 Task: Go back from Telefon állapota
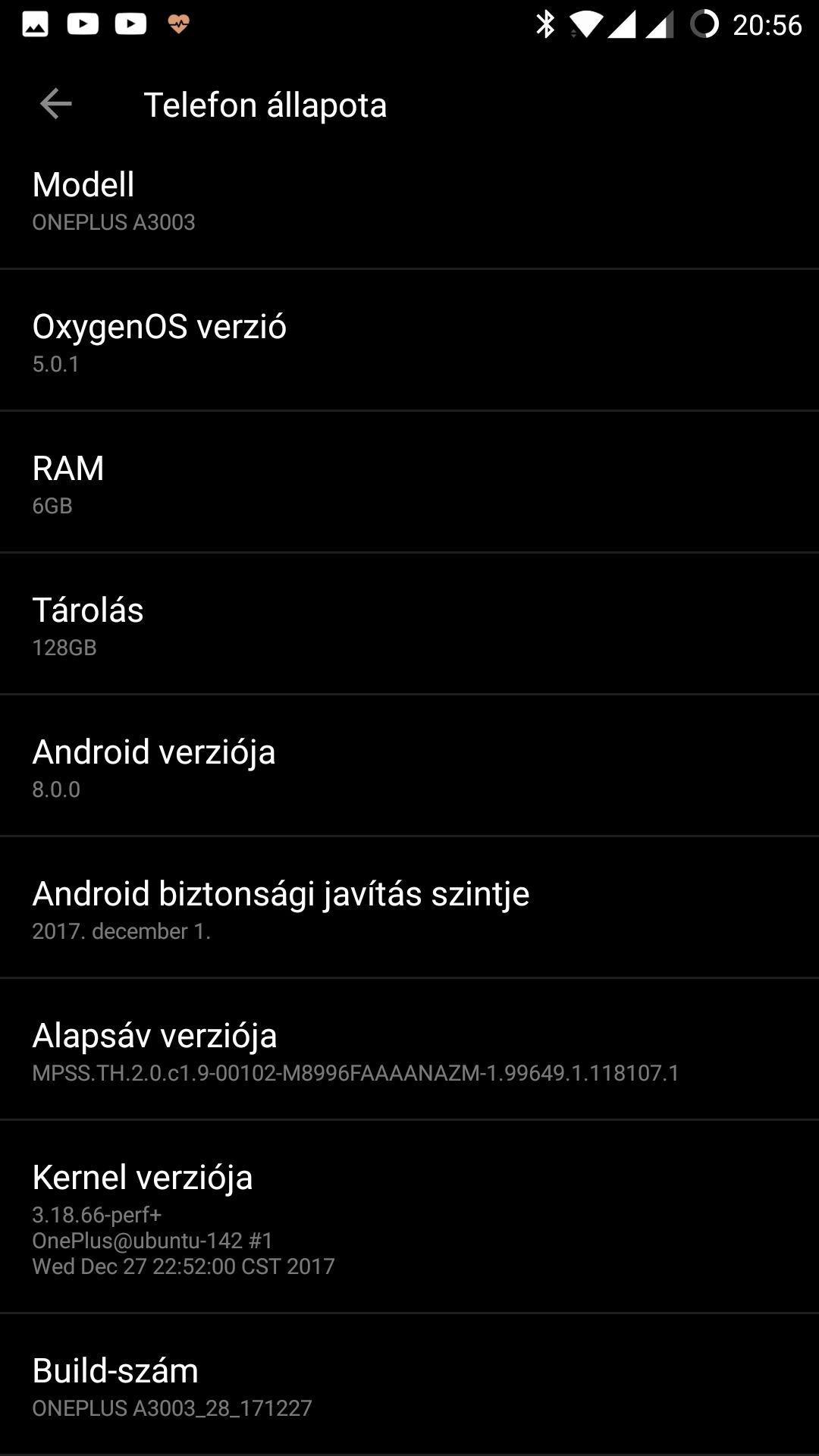(55, 104)
